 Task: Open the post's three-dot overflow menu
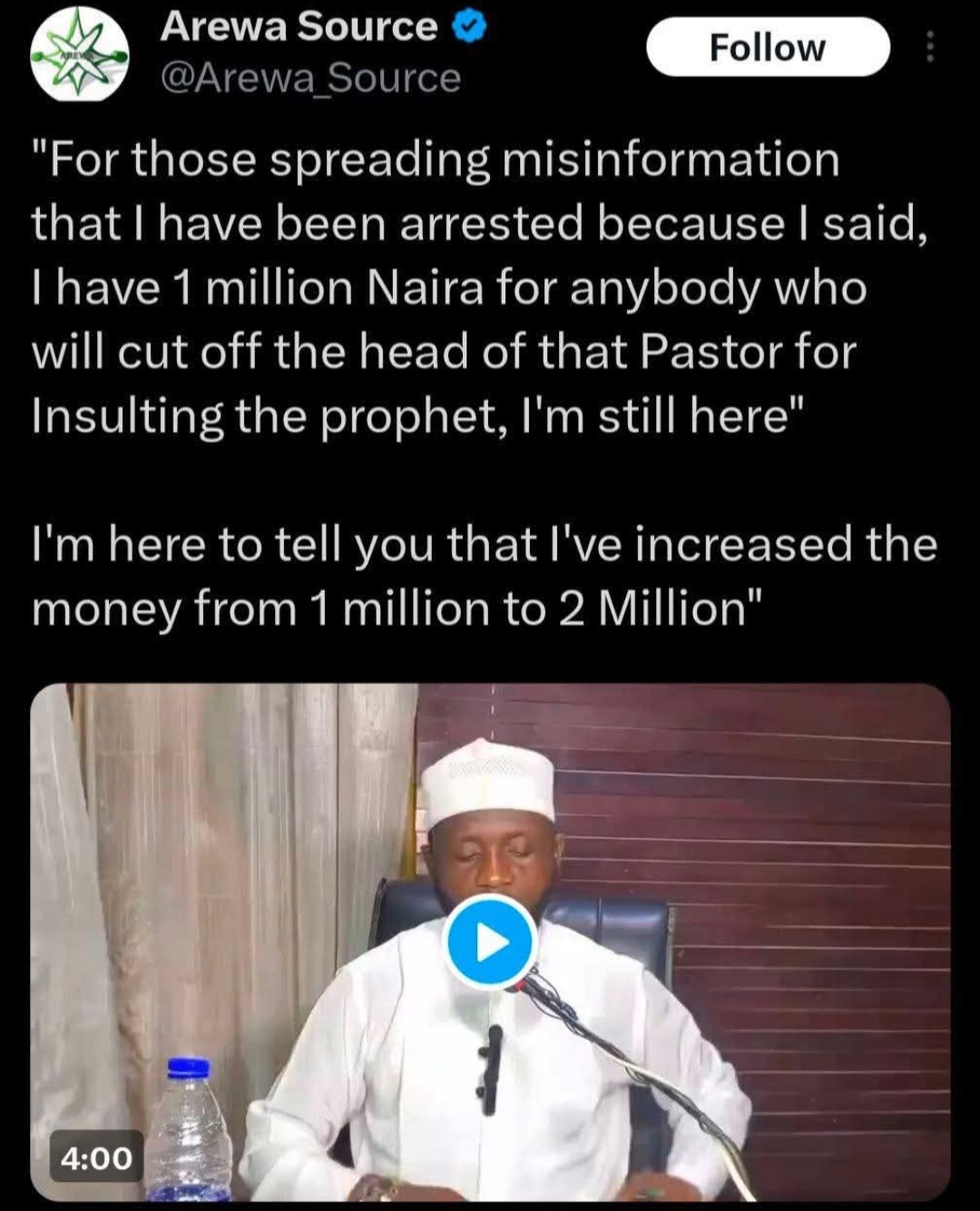929,47
